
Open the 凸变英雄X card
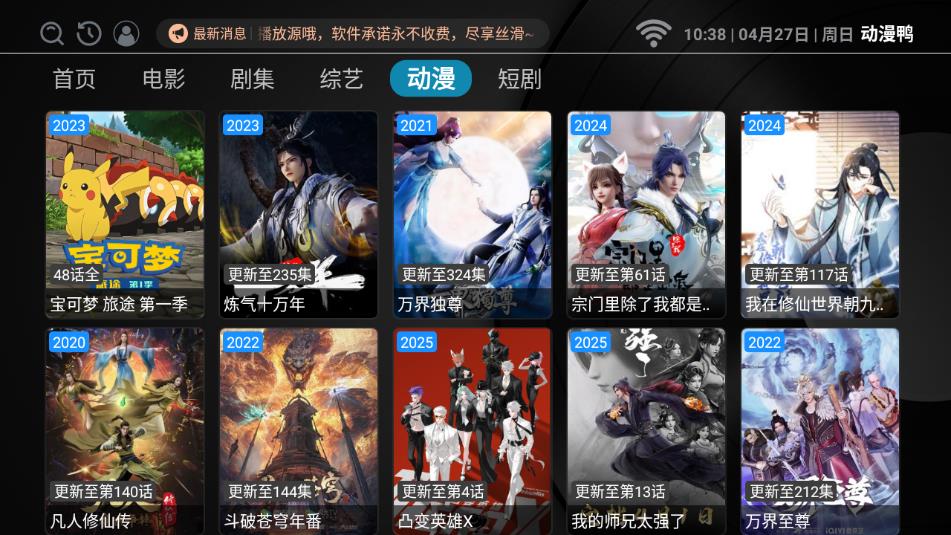[472, 430]
